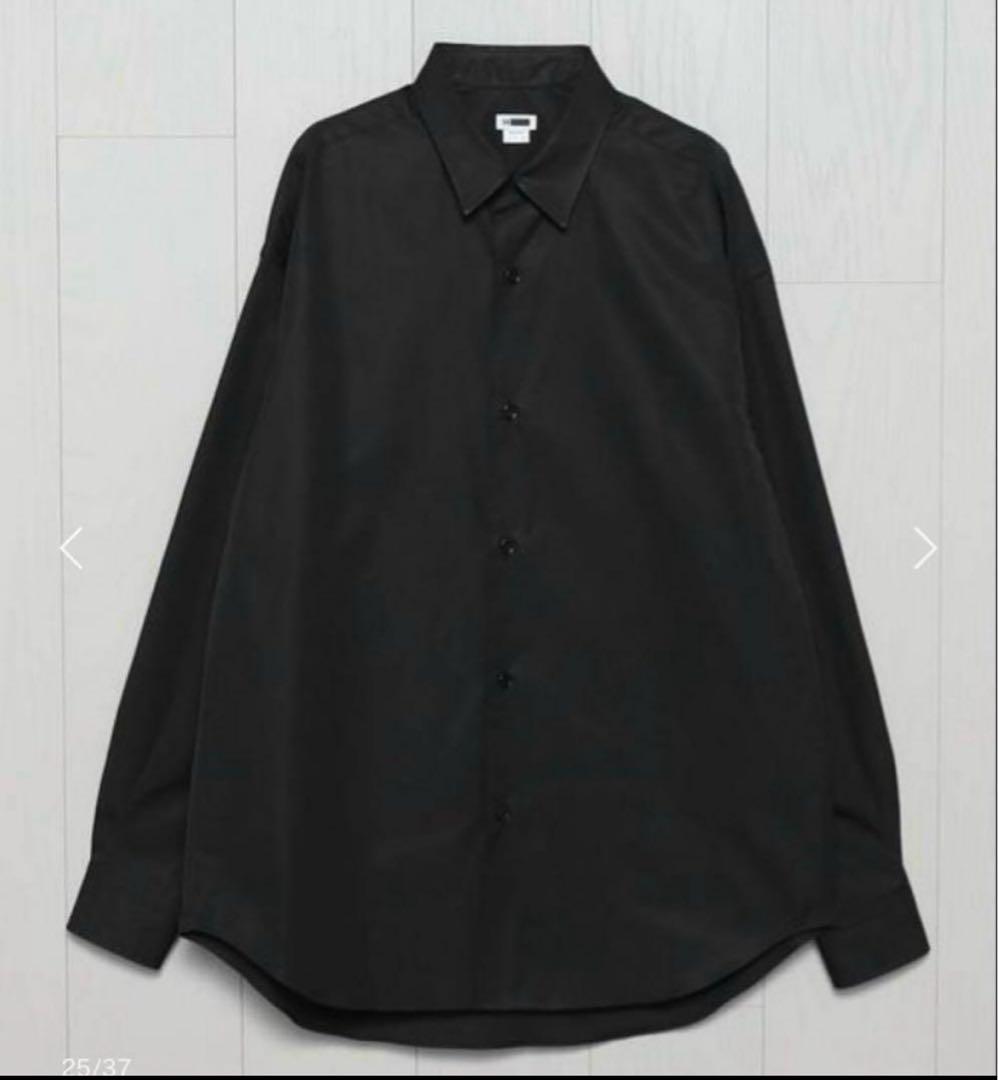
Task: Click the center of the shirt image
Action: click(500, 540)
